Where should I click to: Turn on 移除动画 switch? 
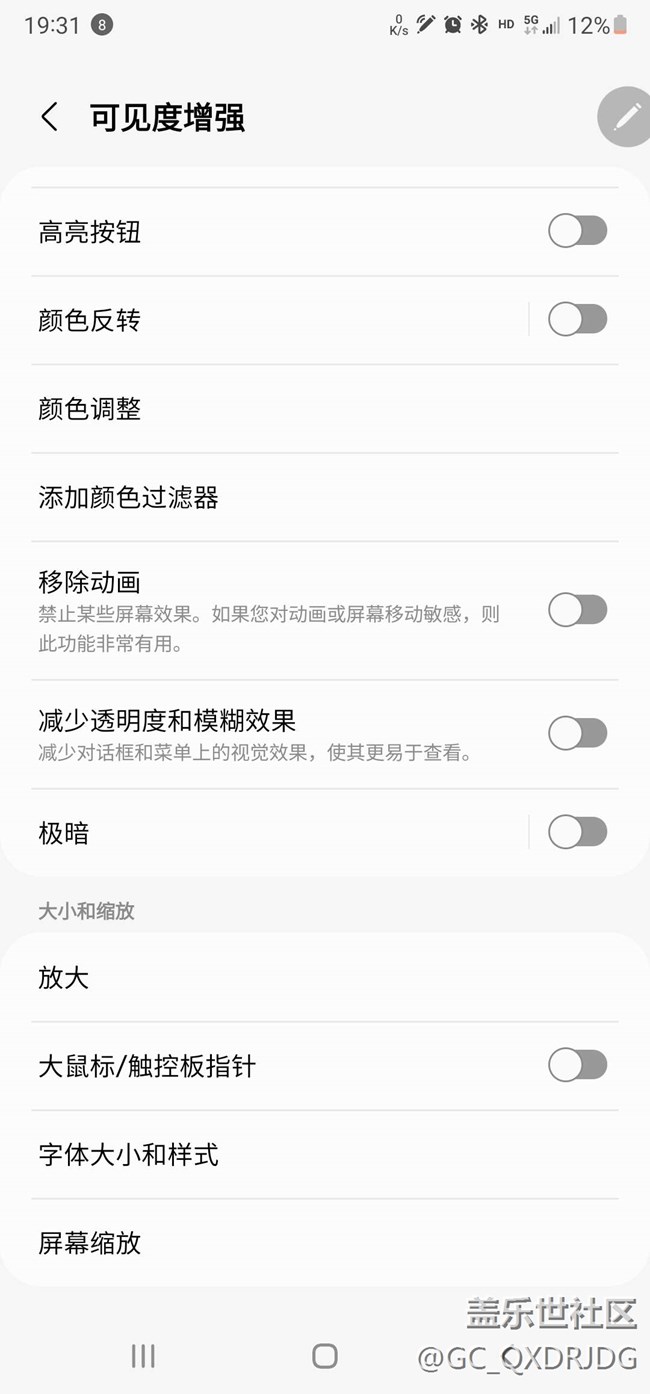coord(578,610)
